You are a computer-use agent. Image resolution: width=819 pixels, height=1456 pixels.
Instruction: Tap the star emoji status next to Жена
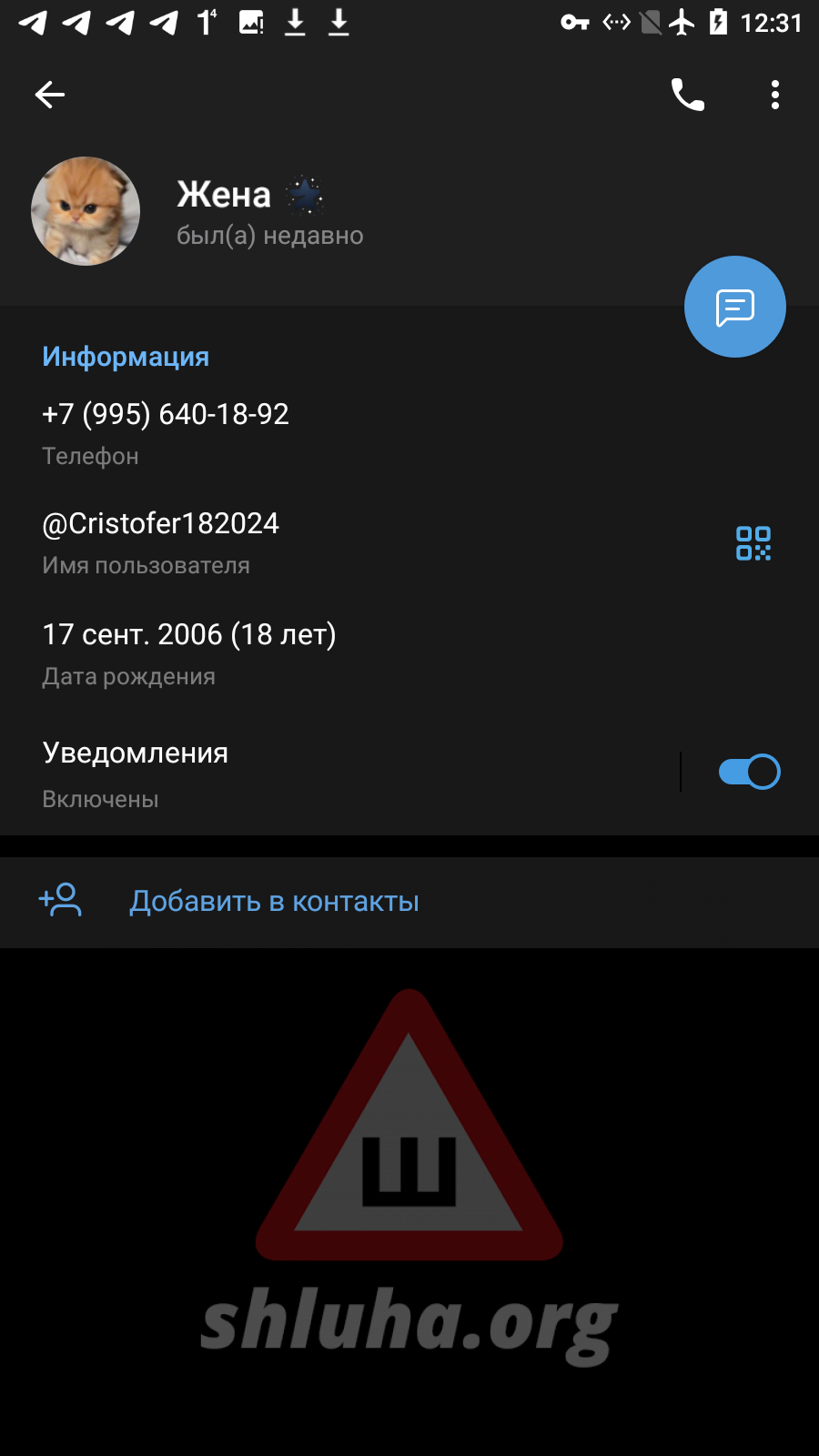coord(305,195)
